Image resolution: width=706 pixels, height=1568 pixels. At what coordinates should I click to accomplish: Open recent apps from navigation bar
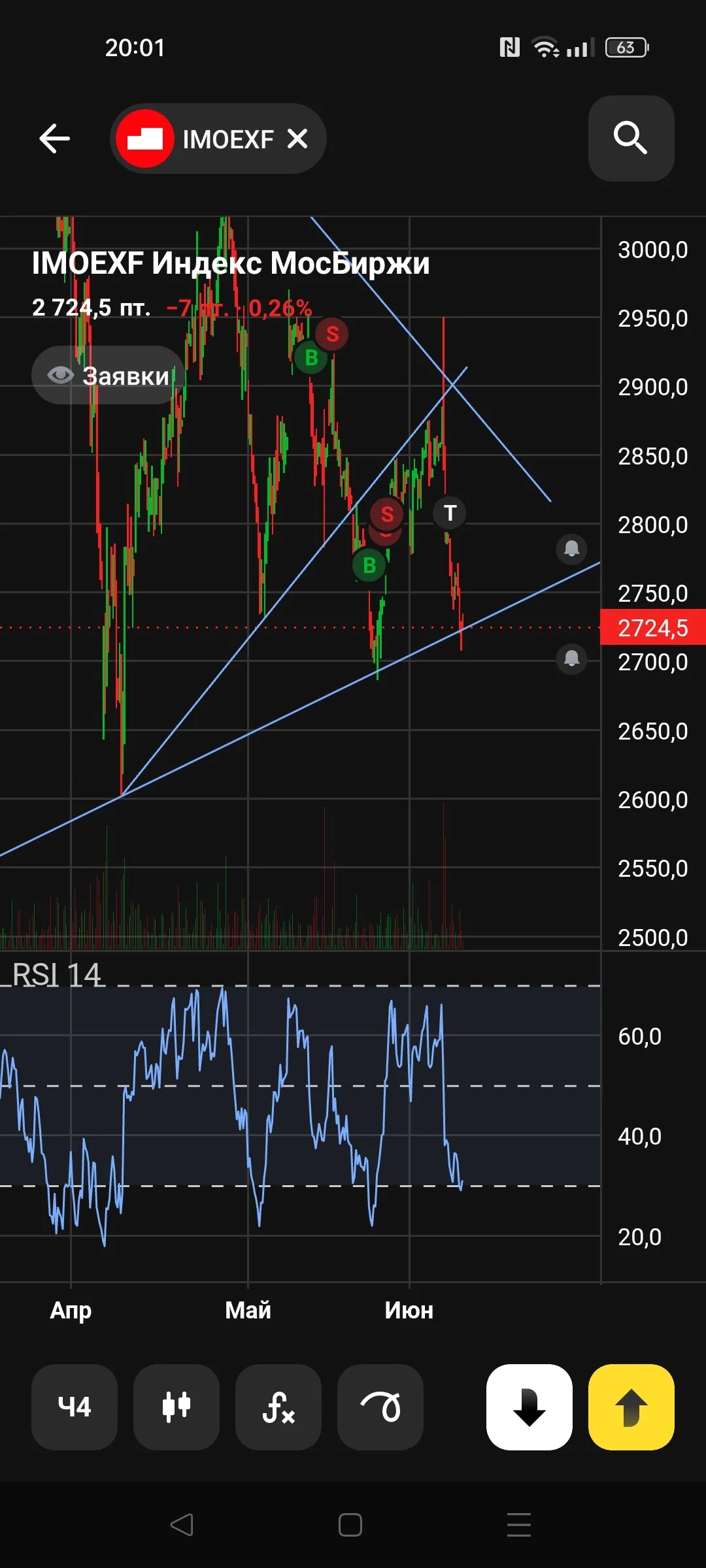click(x=519, y=1525)
